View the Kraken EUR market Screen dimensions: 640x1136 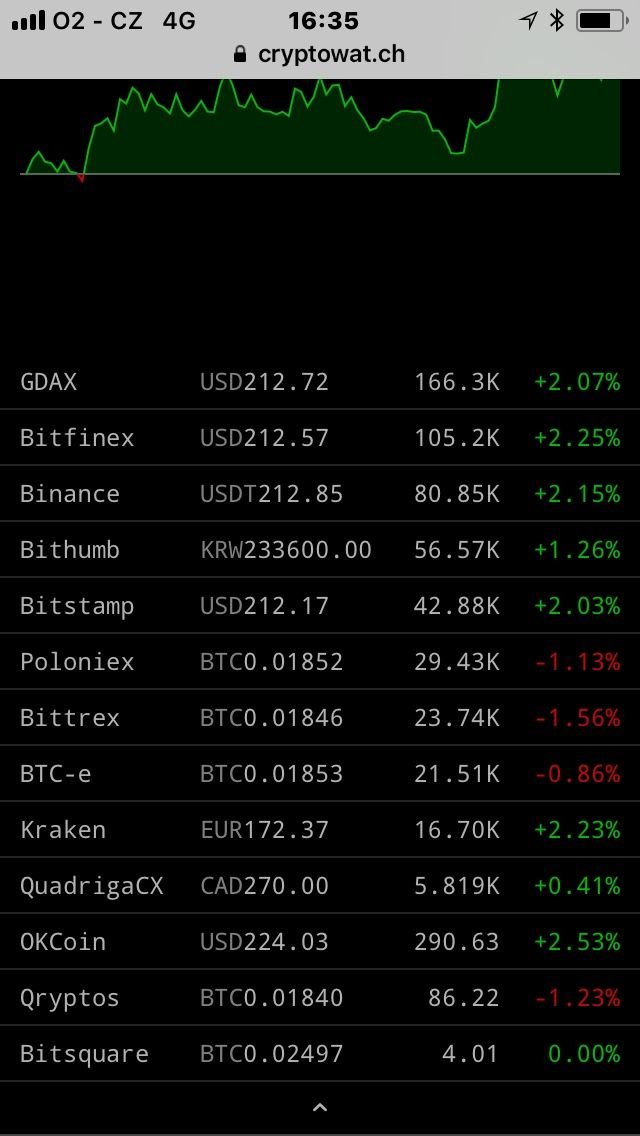pos(320,830)
